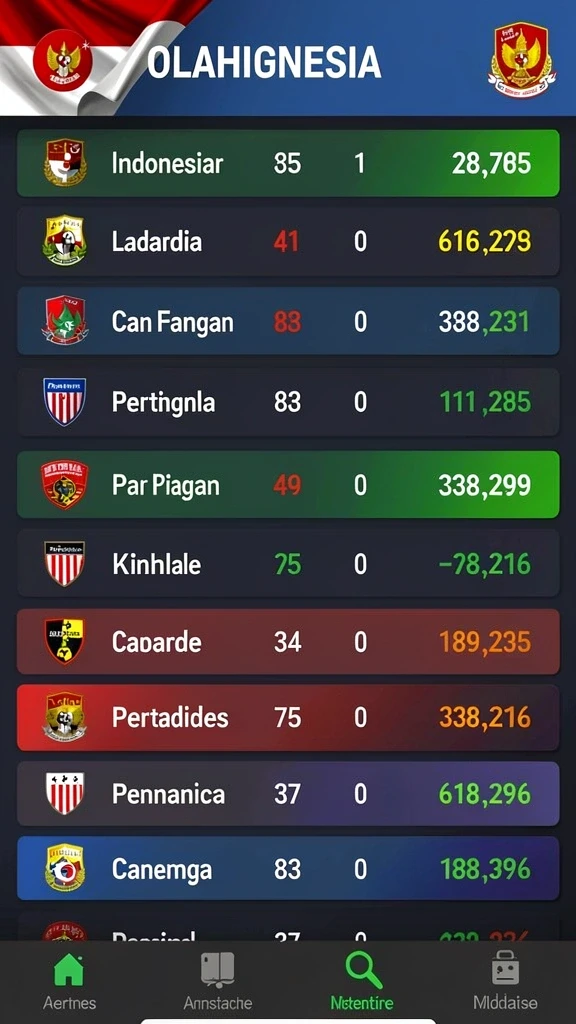Viewport: 576px width, 1024px height.
Task: Select the Pennanica row
Action: [x=288, y=794]
